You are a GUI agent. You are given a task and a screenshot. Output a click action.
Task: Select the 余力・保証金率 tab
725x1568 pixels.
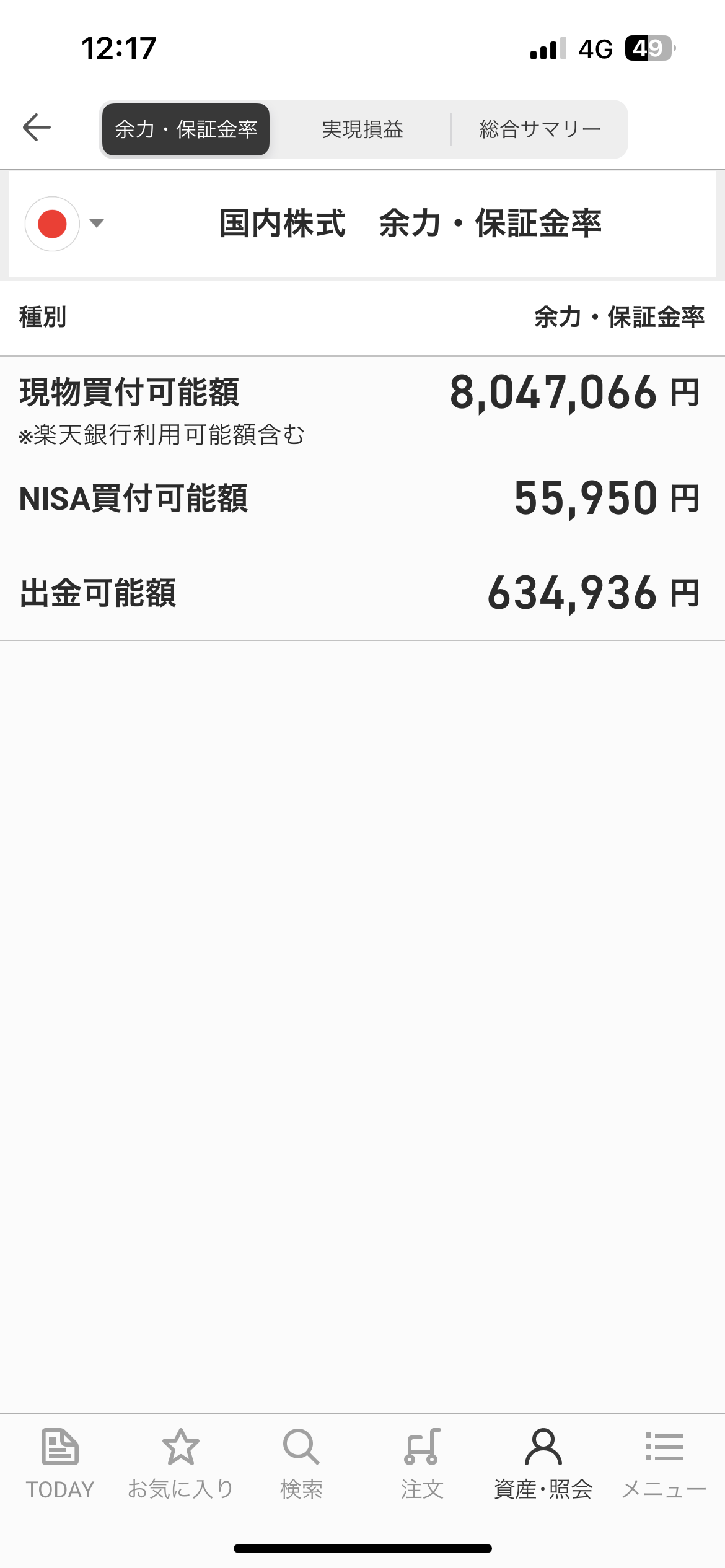186,129
